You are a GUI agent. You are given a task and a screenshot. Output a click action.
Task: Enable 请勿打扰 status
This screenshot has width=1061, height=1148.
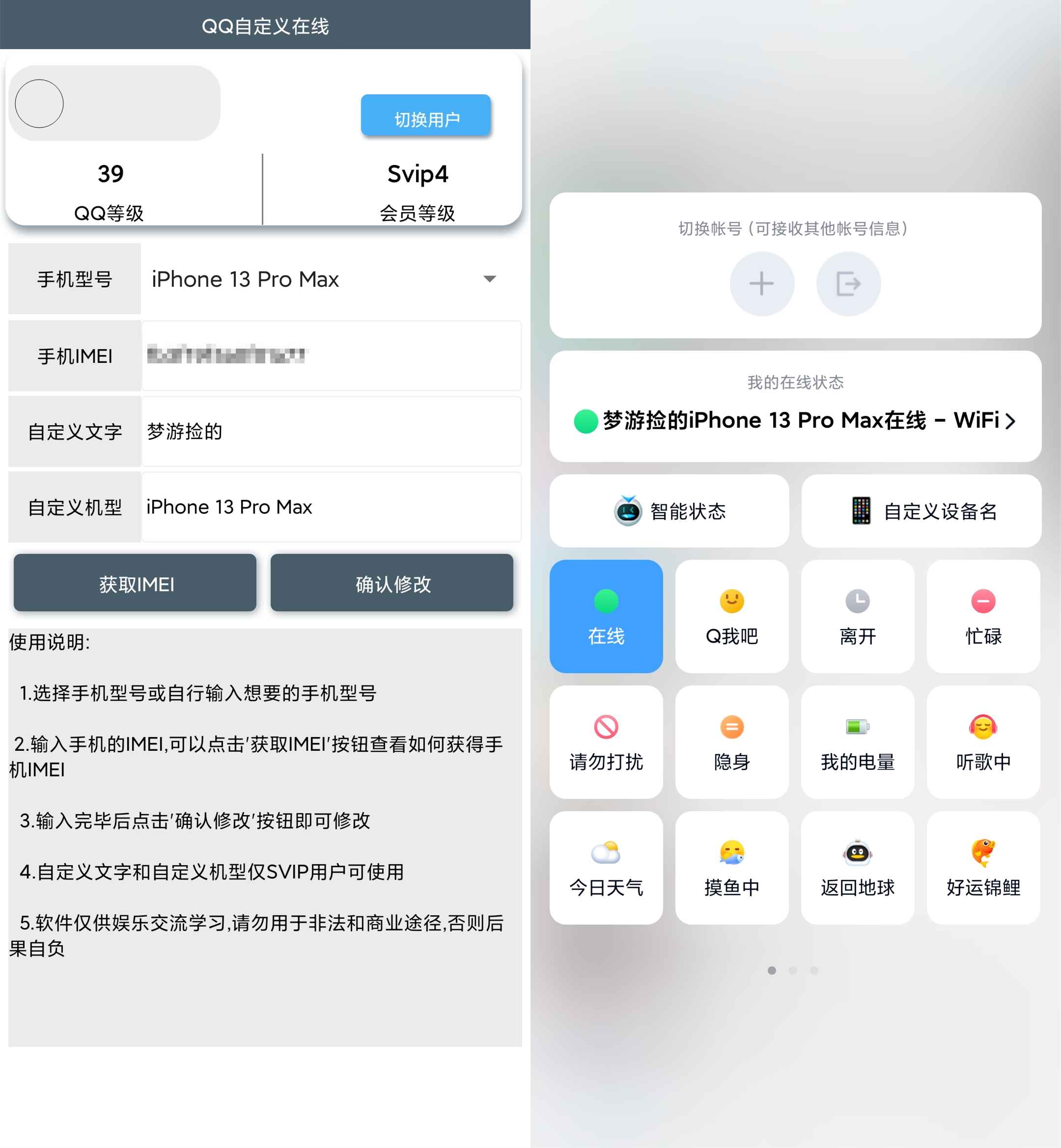point(606,741)
